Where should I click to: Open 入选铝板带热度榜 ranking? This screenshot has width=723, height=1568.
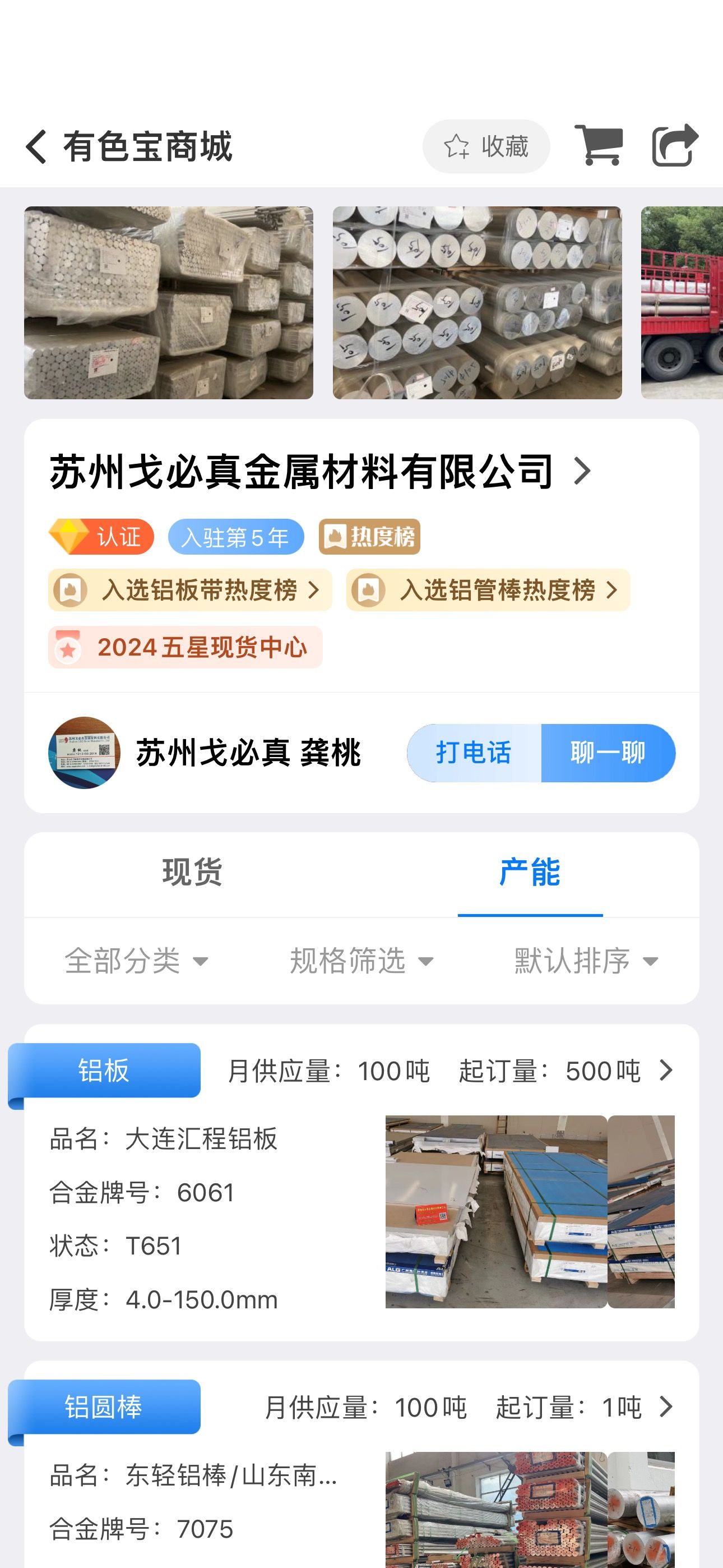(x=190, y=590)
